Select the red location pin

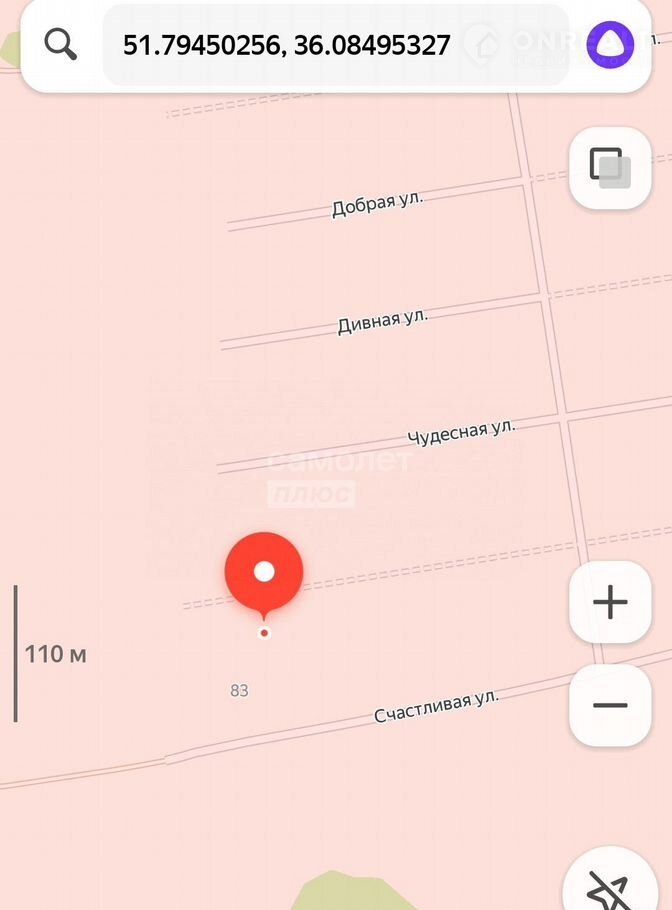click(x=264, y=572)
